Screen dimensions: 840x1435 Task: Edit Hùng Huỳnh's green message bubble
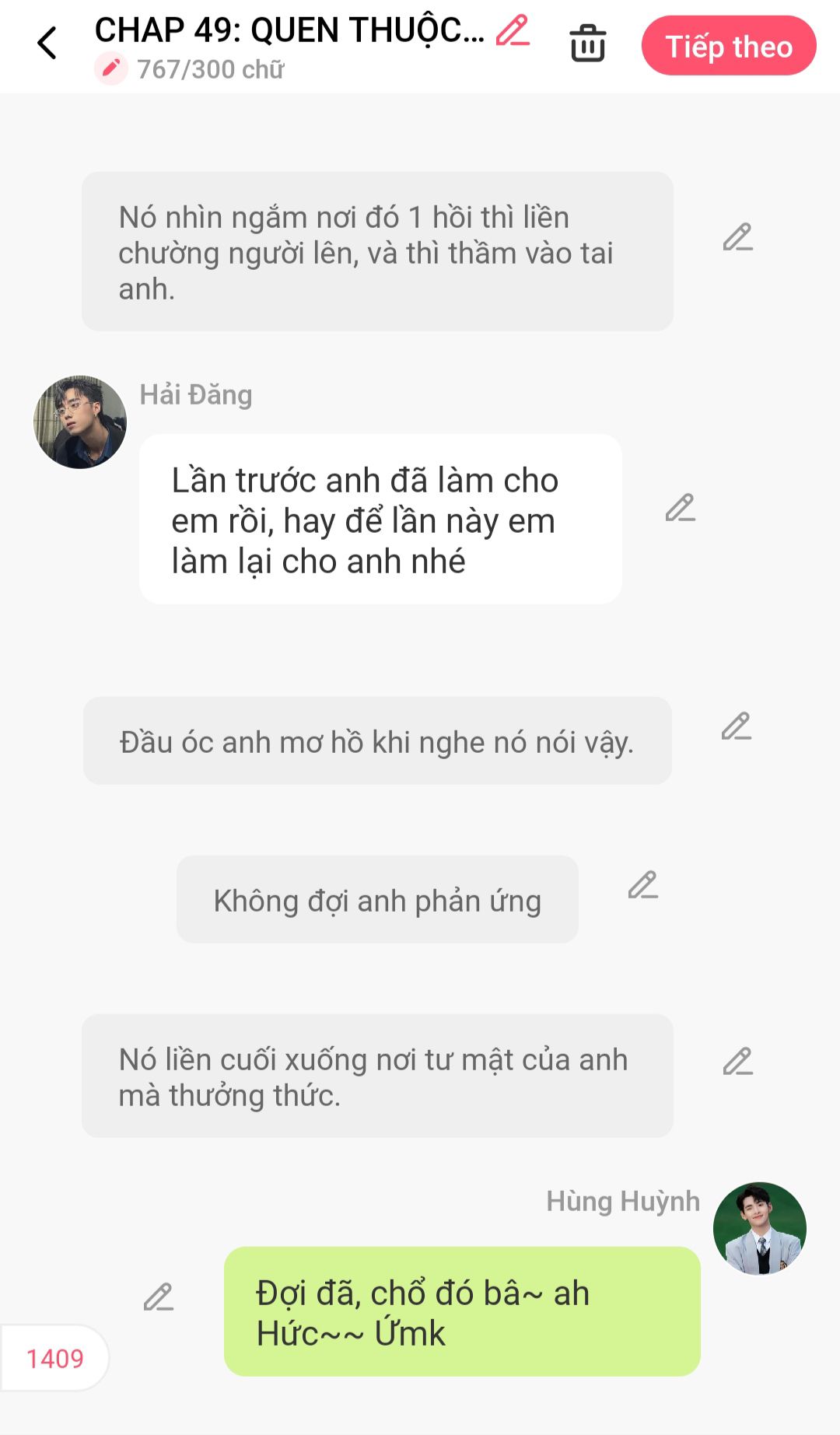158,1297
